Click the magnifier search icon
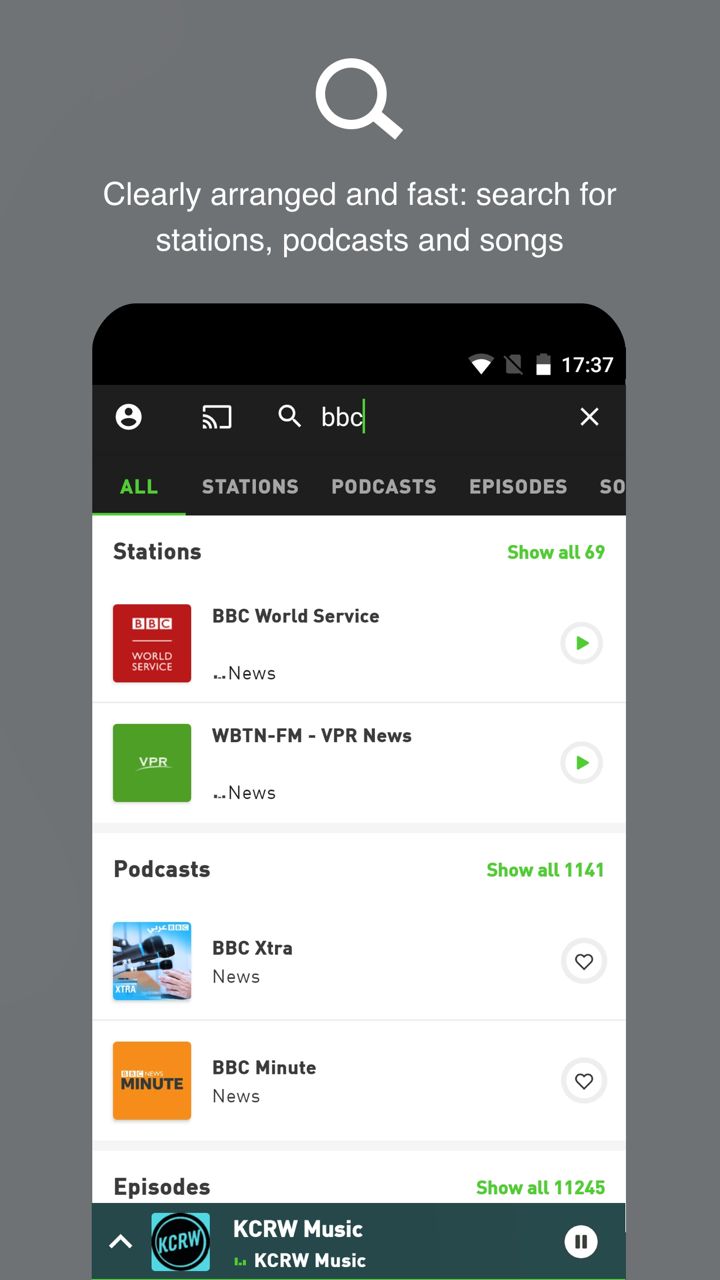The image size is (720, 1280). point(289,417)
